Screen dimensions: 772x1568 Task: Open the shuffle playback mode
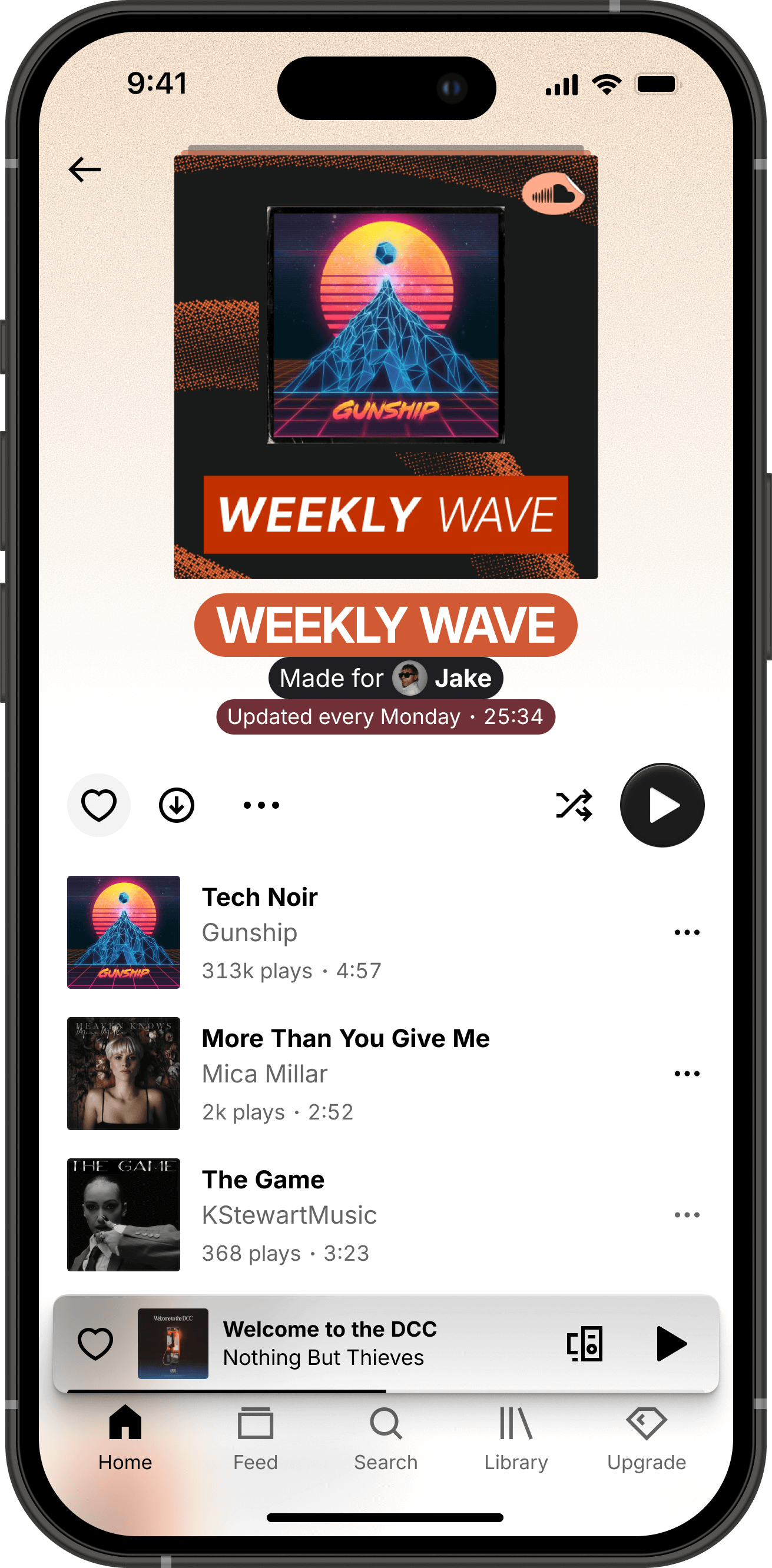(573, 805)
